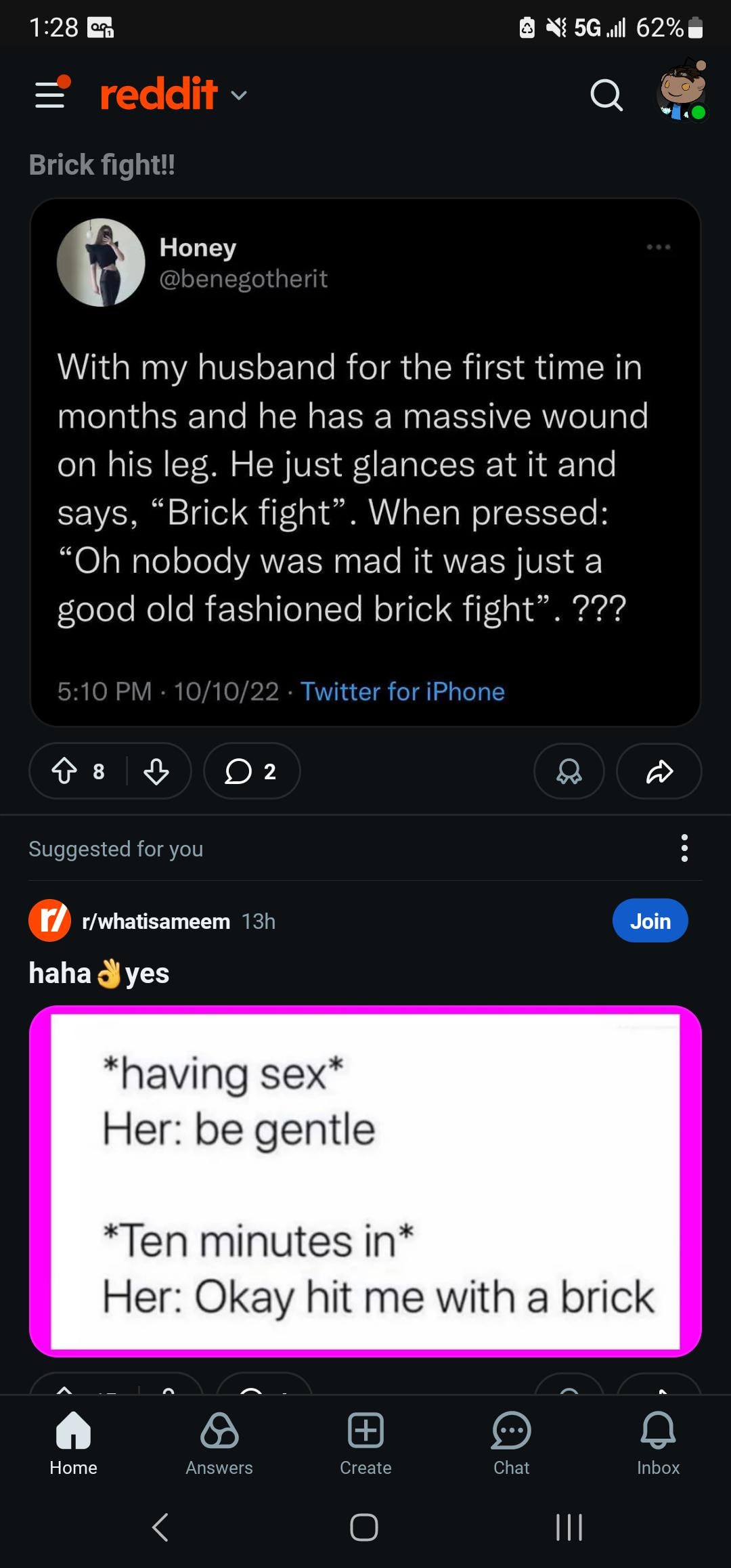Open the system recent apps view

[569, 1527]
